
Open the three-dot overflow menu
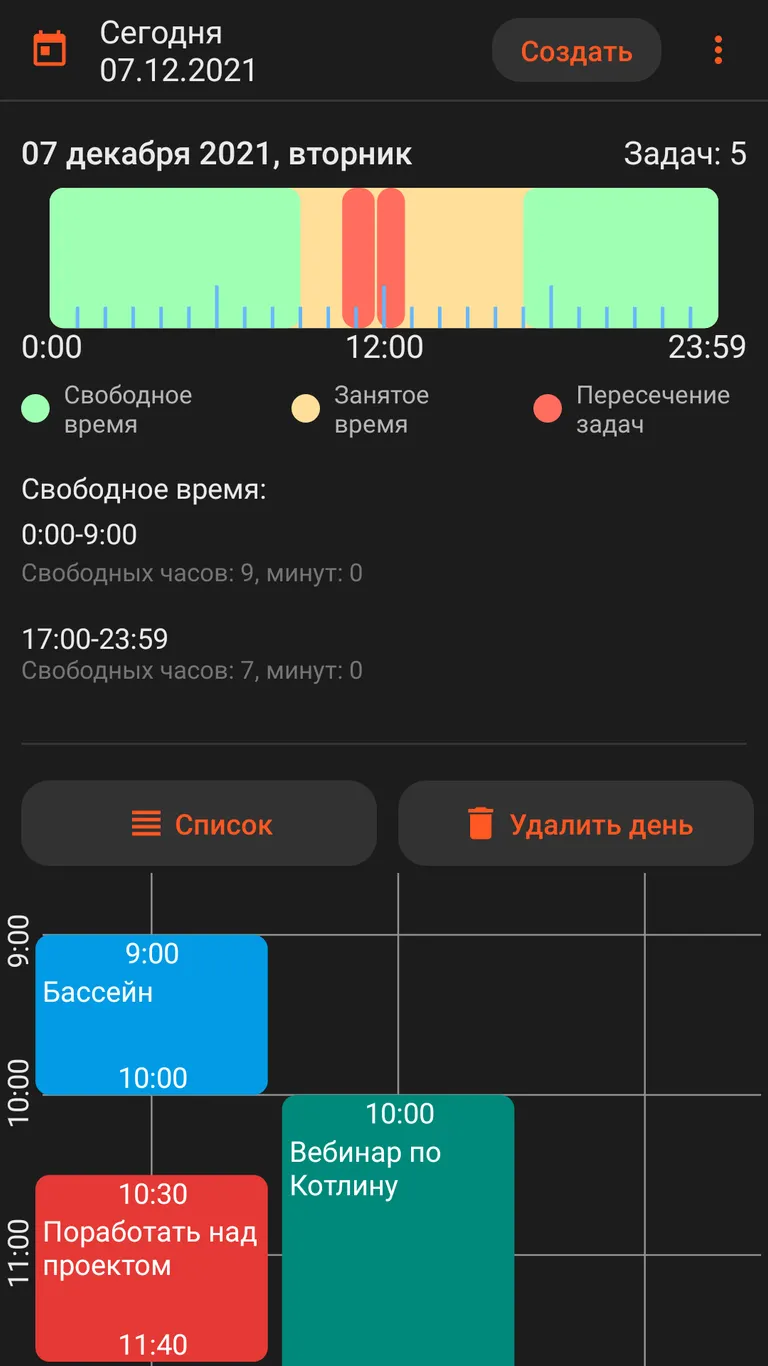718,49
